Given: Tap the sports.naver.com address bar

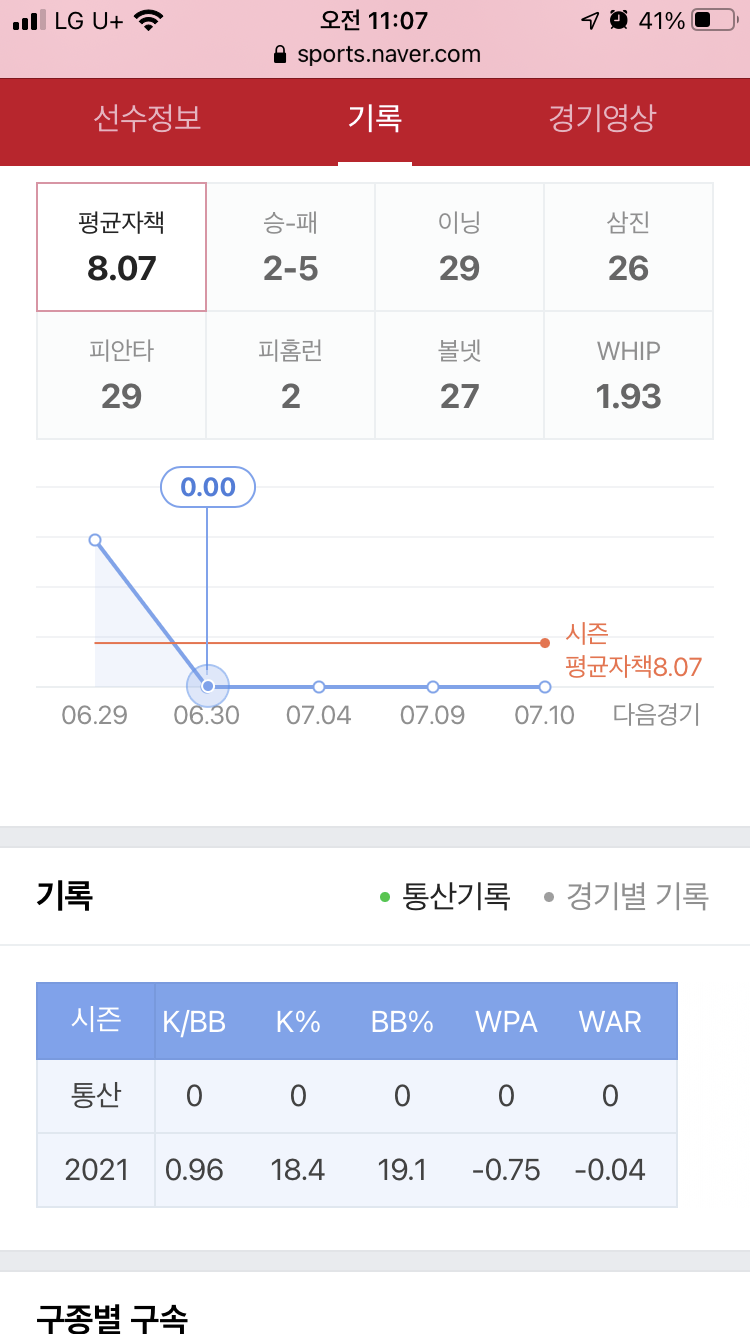Looking at the screenshot, I should coord(376,54).
